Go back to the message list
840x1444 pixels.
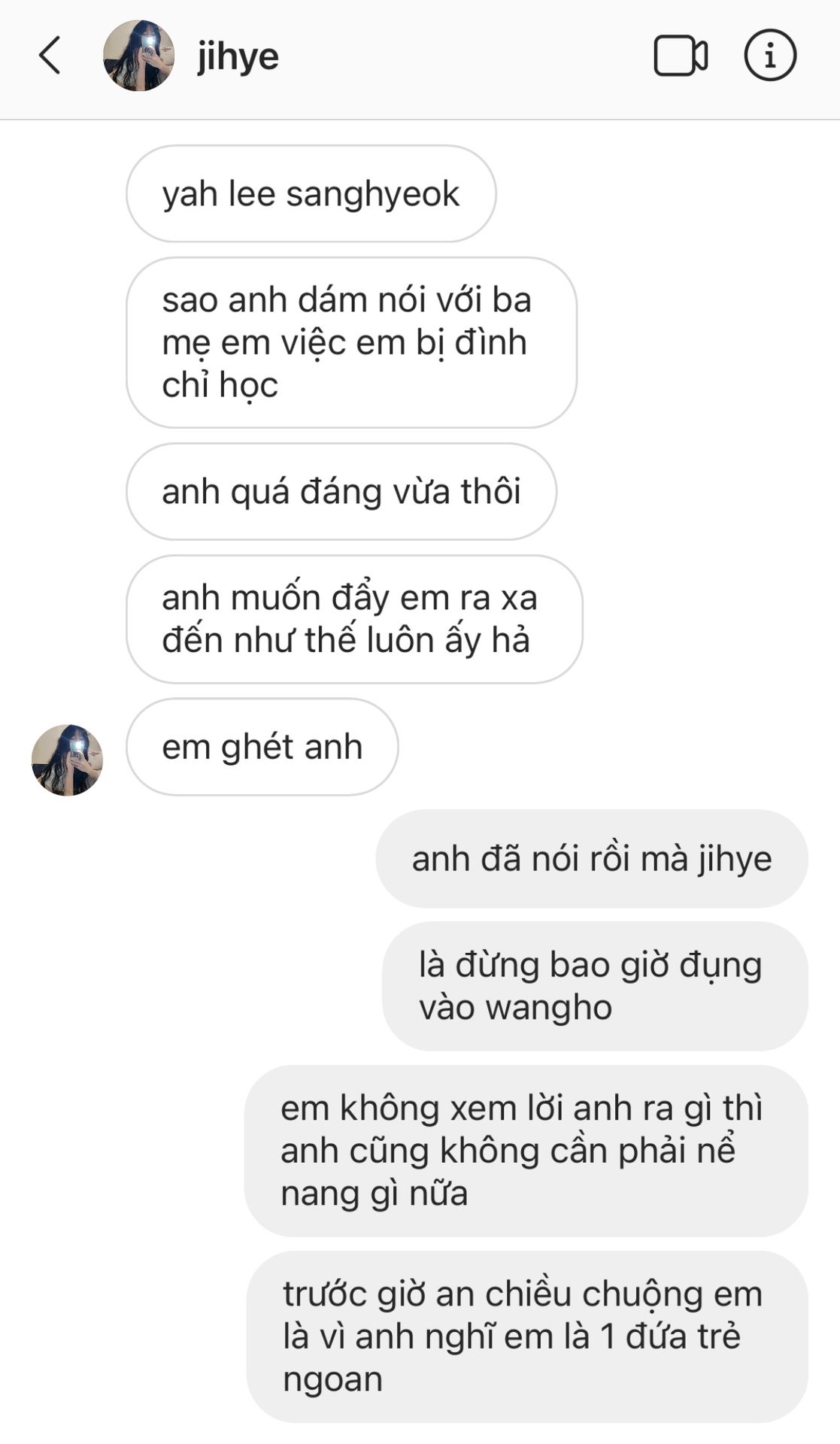pyautogui.click(x=50, y=56)
